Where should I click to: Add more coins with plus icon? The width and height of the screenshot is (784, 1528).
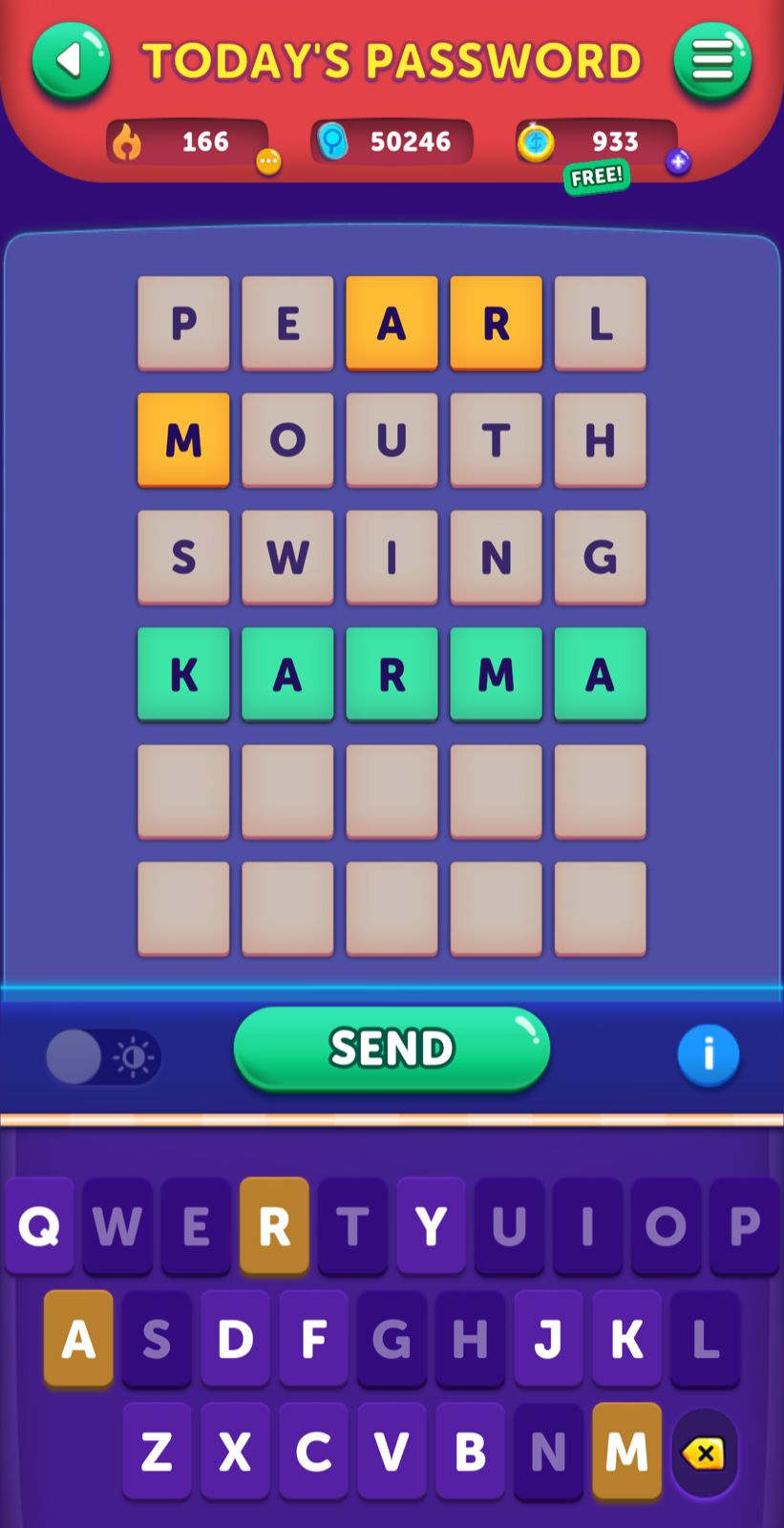coord(678,162)
